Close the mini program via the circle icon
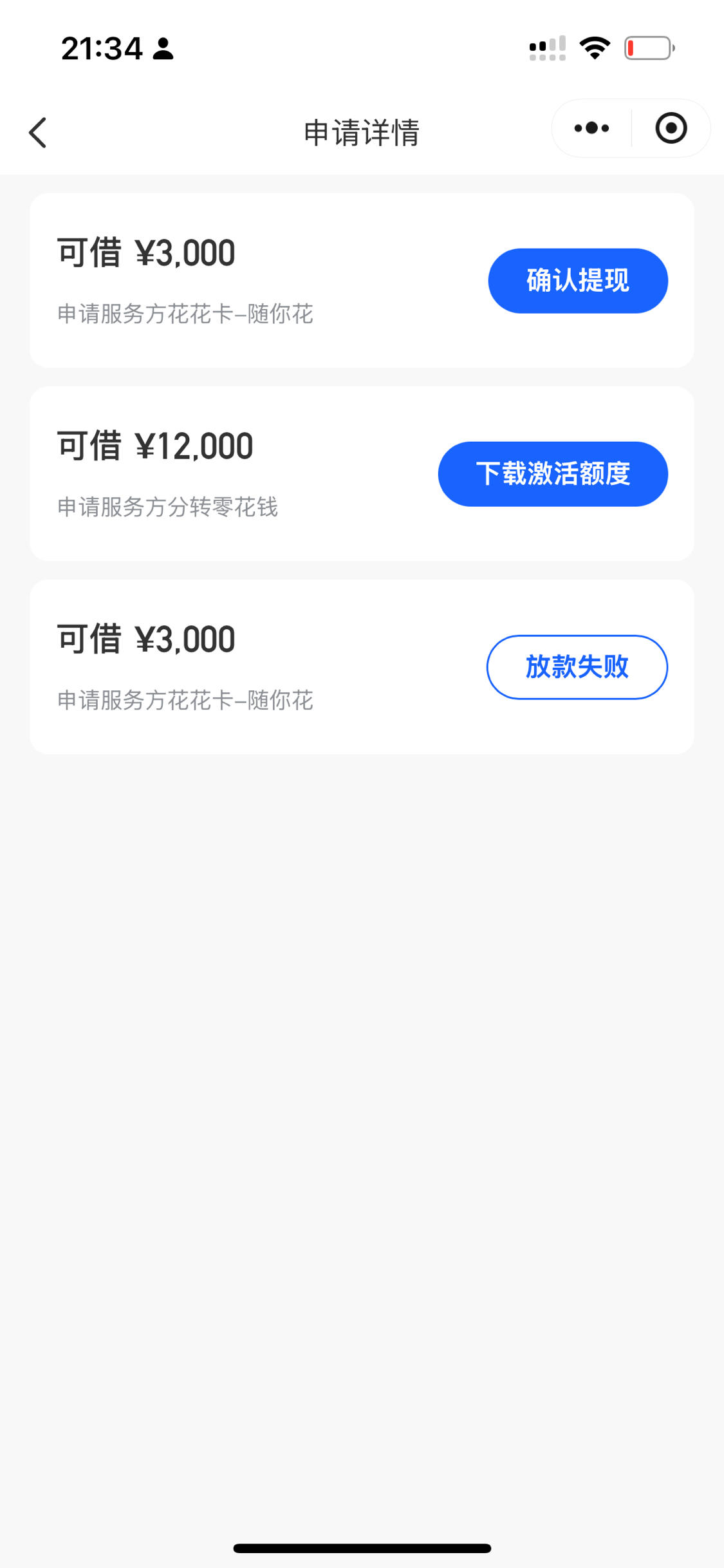The height and width of the screenshot is (1568, 724). click(671, 128)
